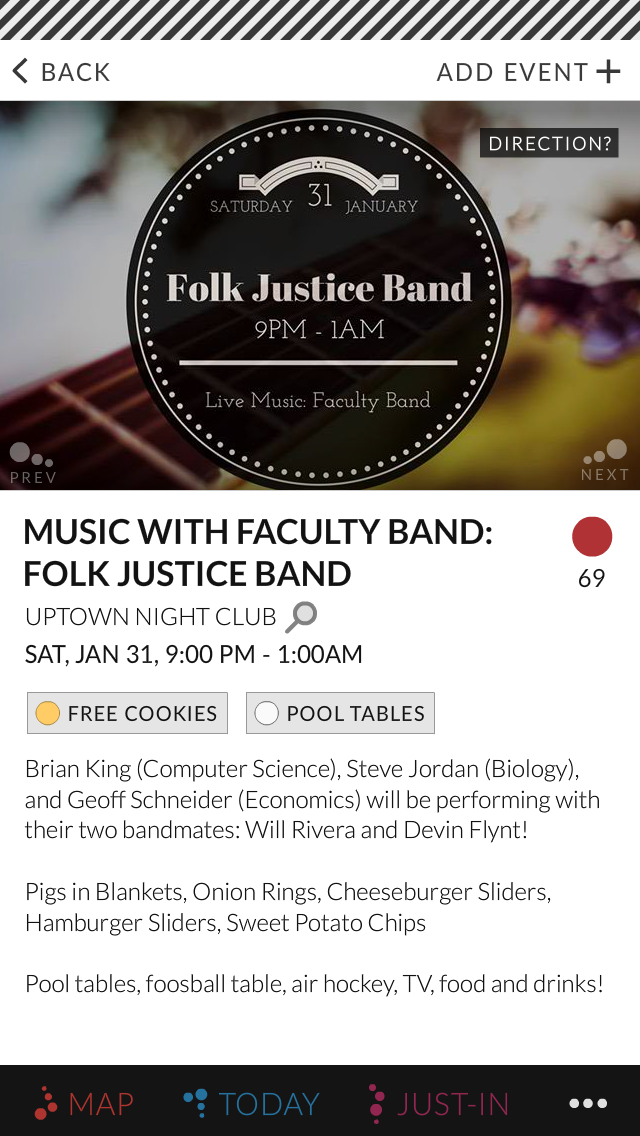
Task: Select the Pool Tables tag
Action: coord(340,713)
